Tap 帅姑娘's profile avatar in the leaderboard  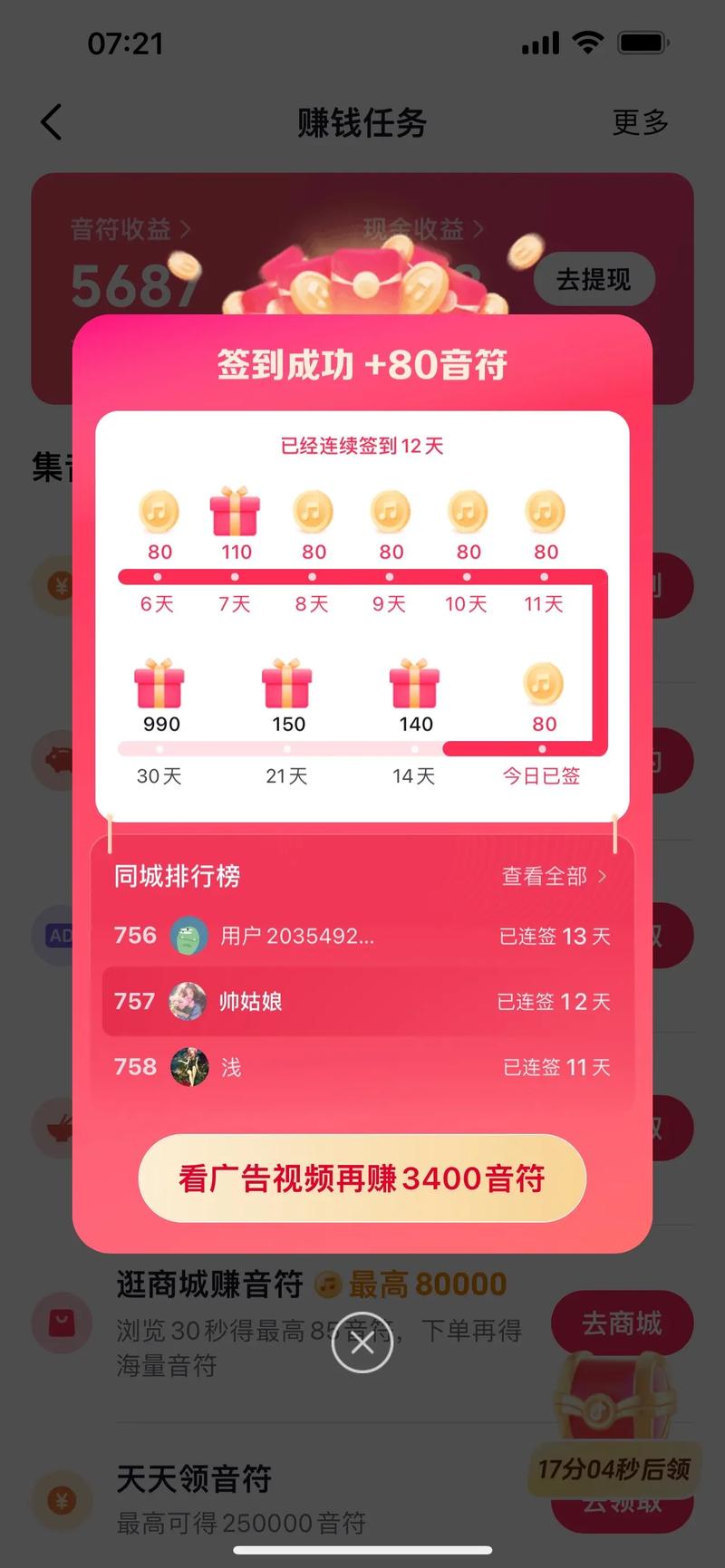[188, 1002]
